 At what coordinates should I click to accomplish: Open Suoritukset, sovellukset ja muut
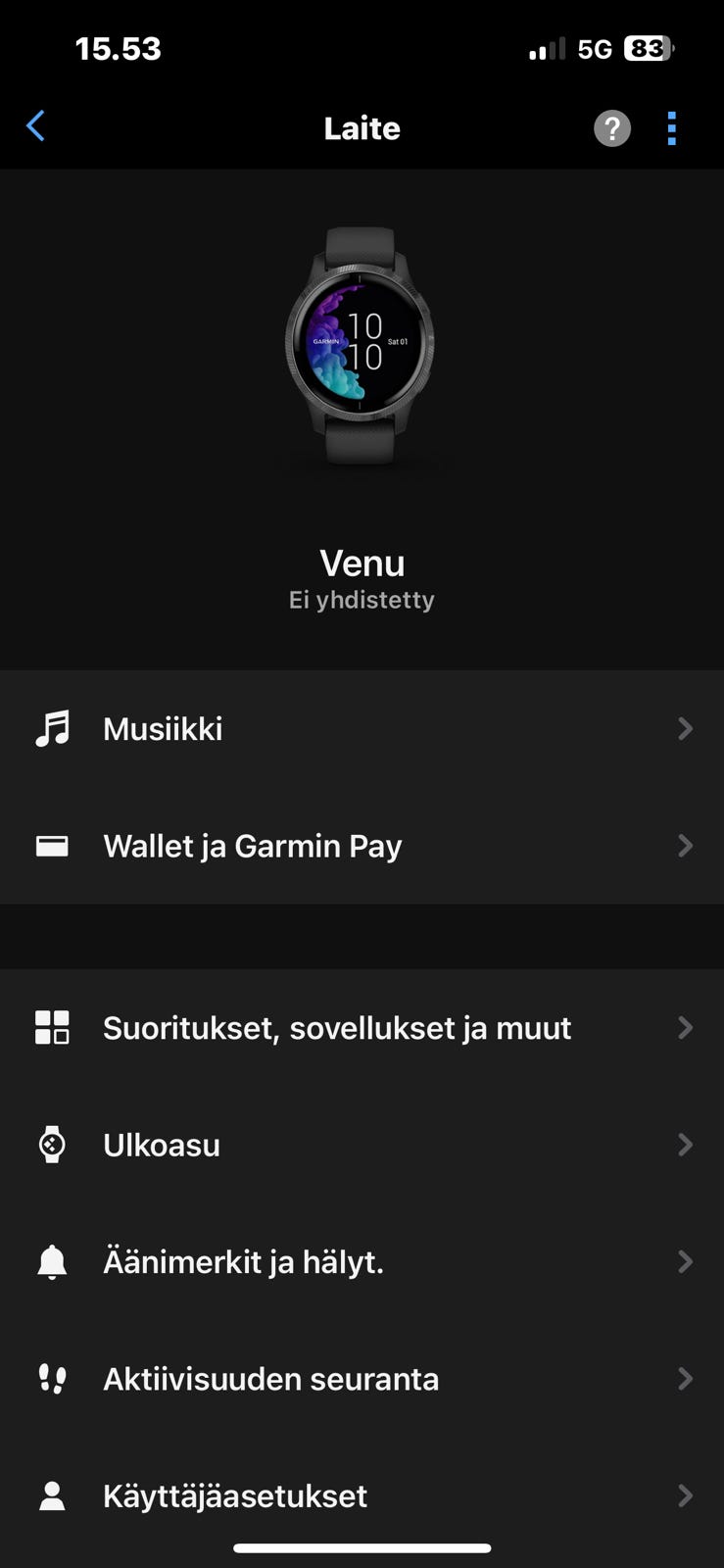362,1028
